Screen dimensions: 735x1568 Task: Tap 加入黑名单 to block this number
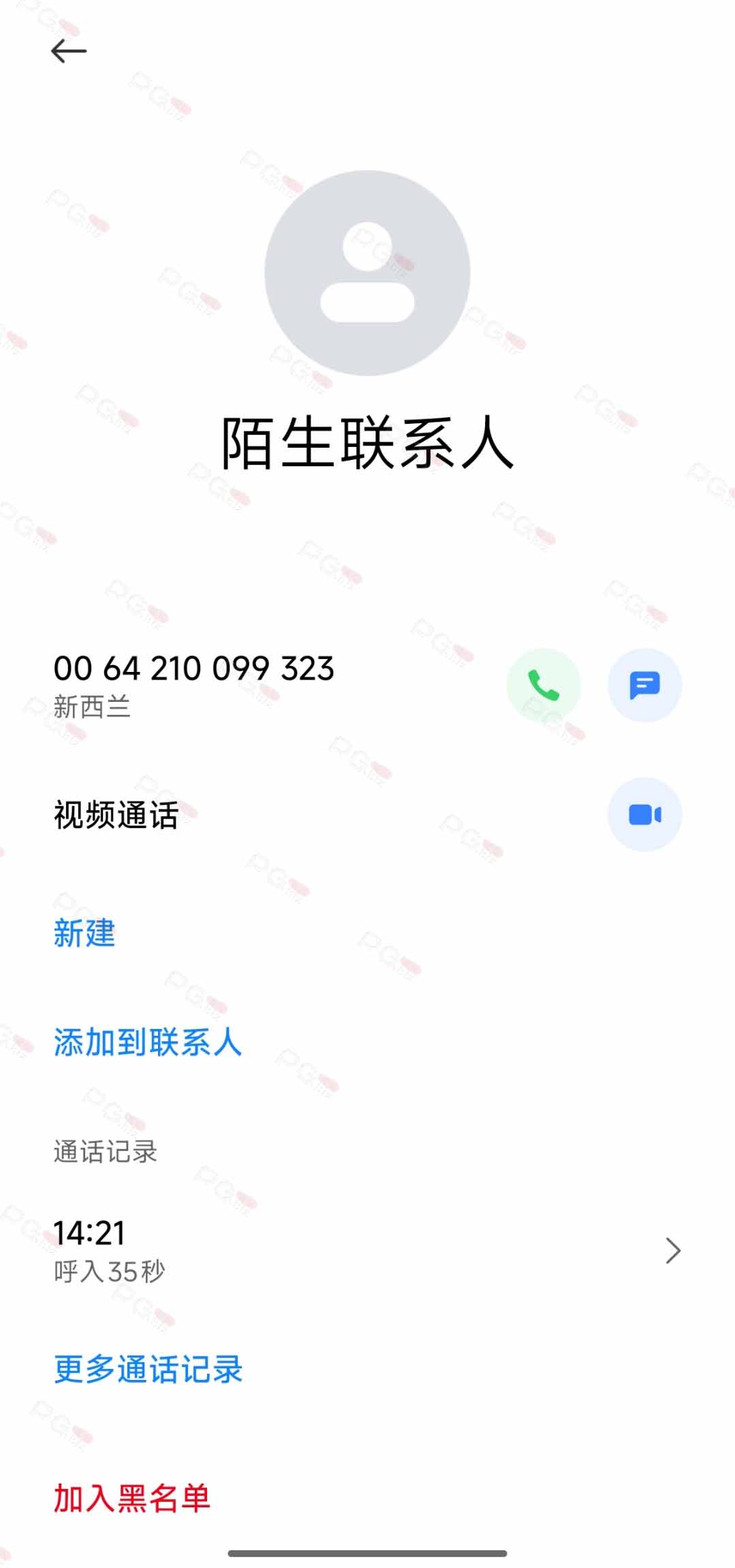132,1498
